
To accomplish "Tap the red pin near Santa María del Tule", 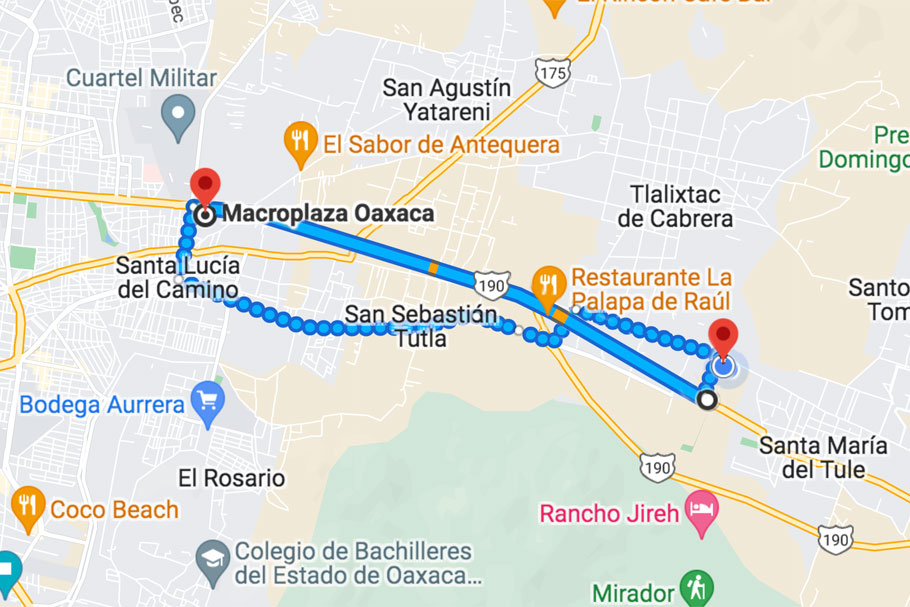I will click(x=724, y=337).
